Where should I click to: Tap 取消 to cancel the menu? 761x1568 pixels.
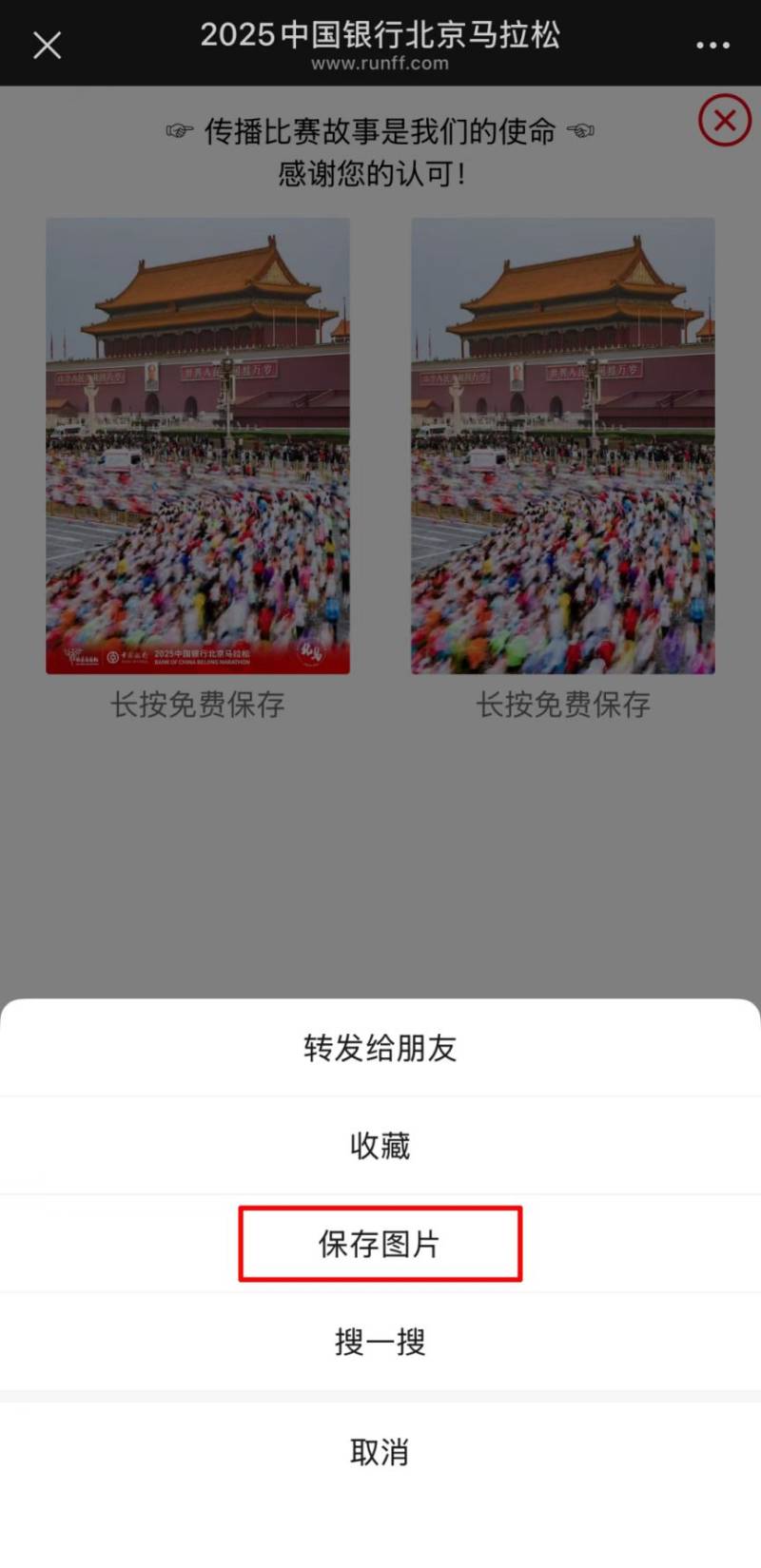pos(380,1452)
